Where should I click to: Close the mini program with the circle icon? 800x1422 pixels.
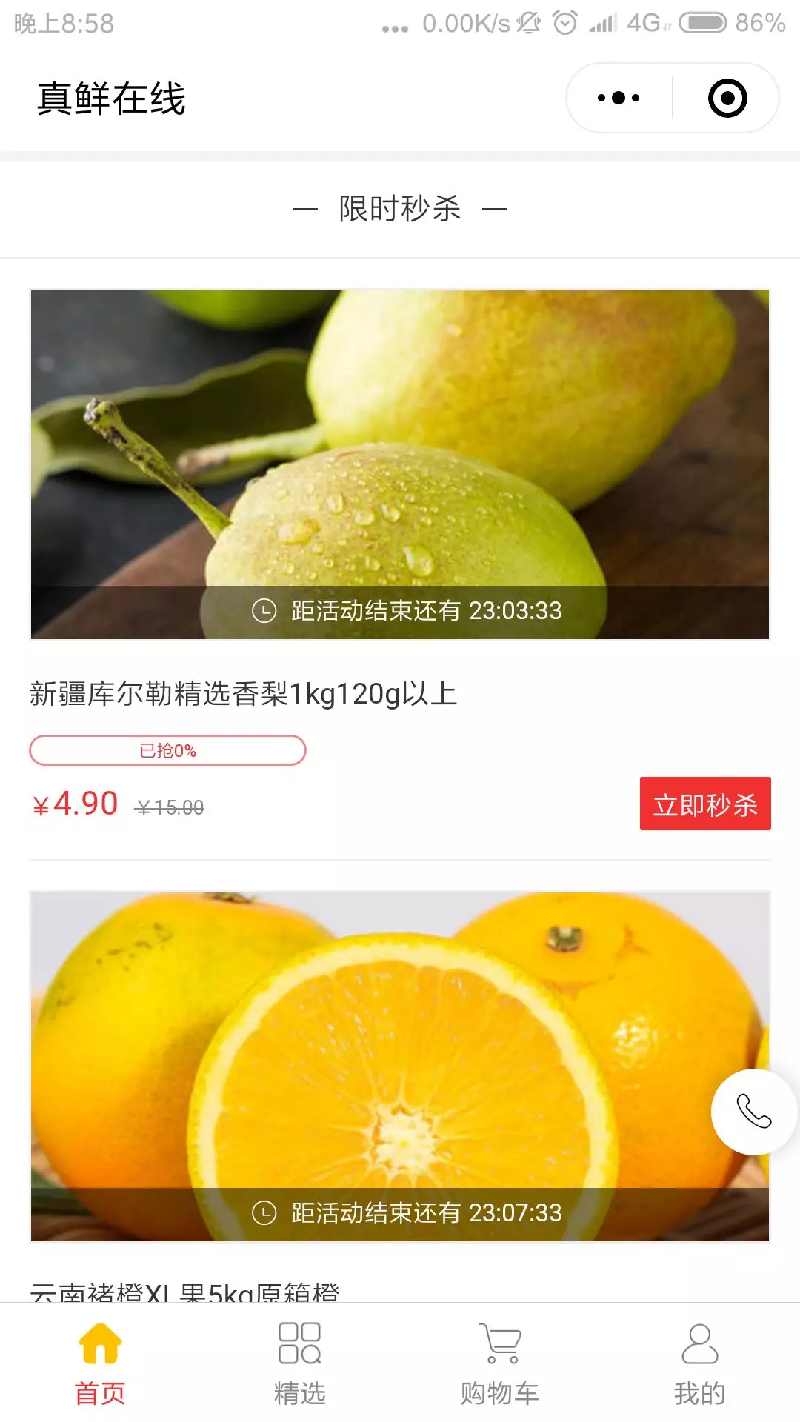coord(727,98)
